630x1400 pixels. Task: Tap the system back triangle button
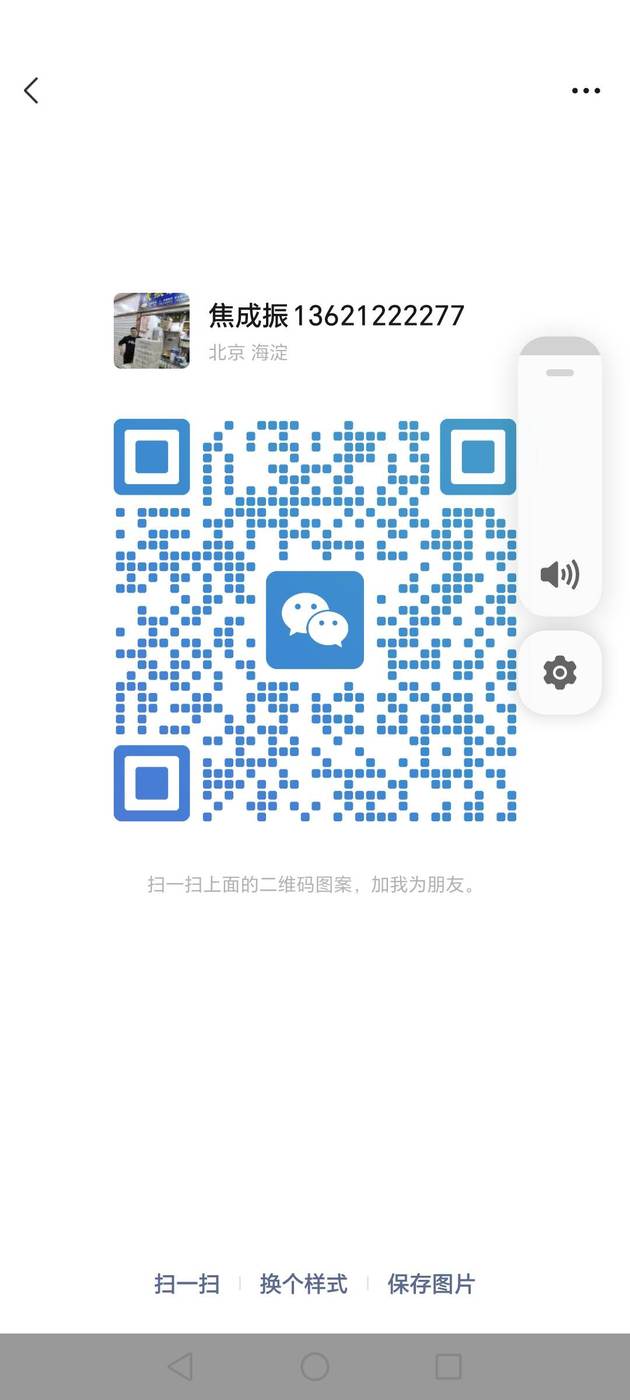[x=181, y=1366]
